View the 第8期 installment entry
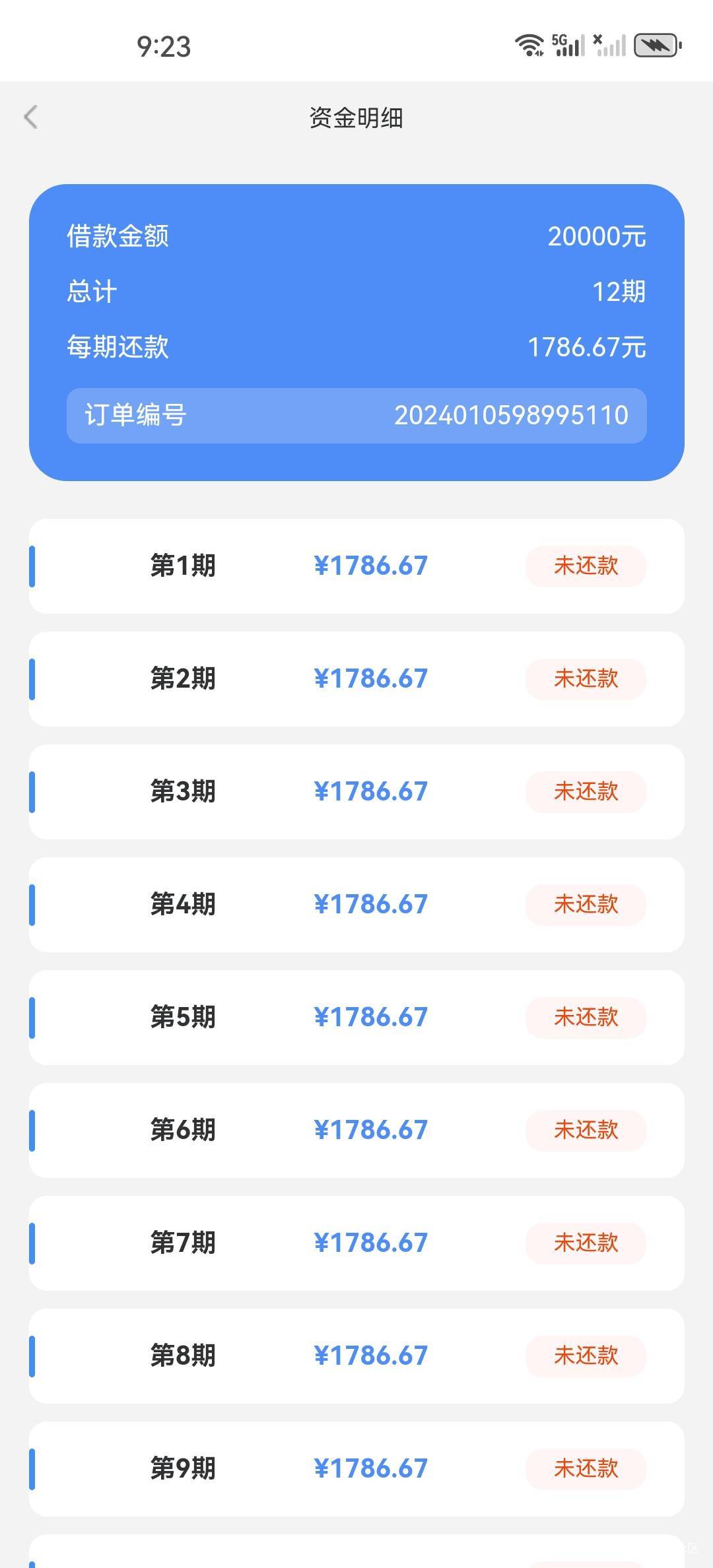Image resolution: width=713 pixels, height=1568 pixels. (356, 1356)
